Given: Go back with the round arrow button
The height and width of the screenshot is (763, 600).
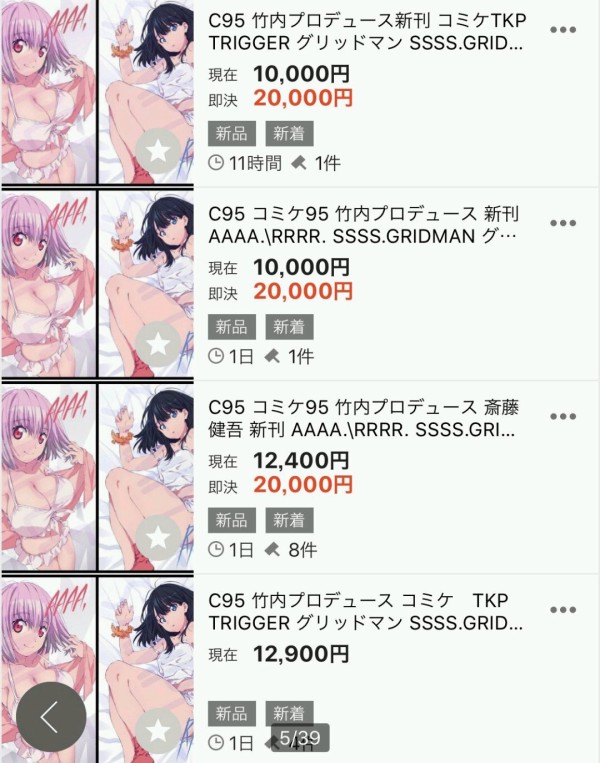Looking at the screenshot, I should click(x=50, y=717).
